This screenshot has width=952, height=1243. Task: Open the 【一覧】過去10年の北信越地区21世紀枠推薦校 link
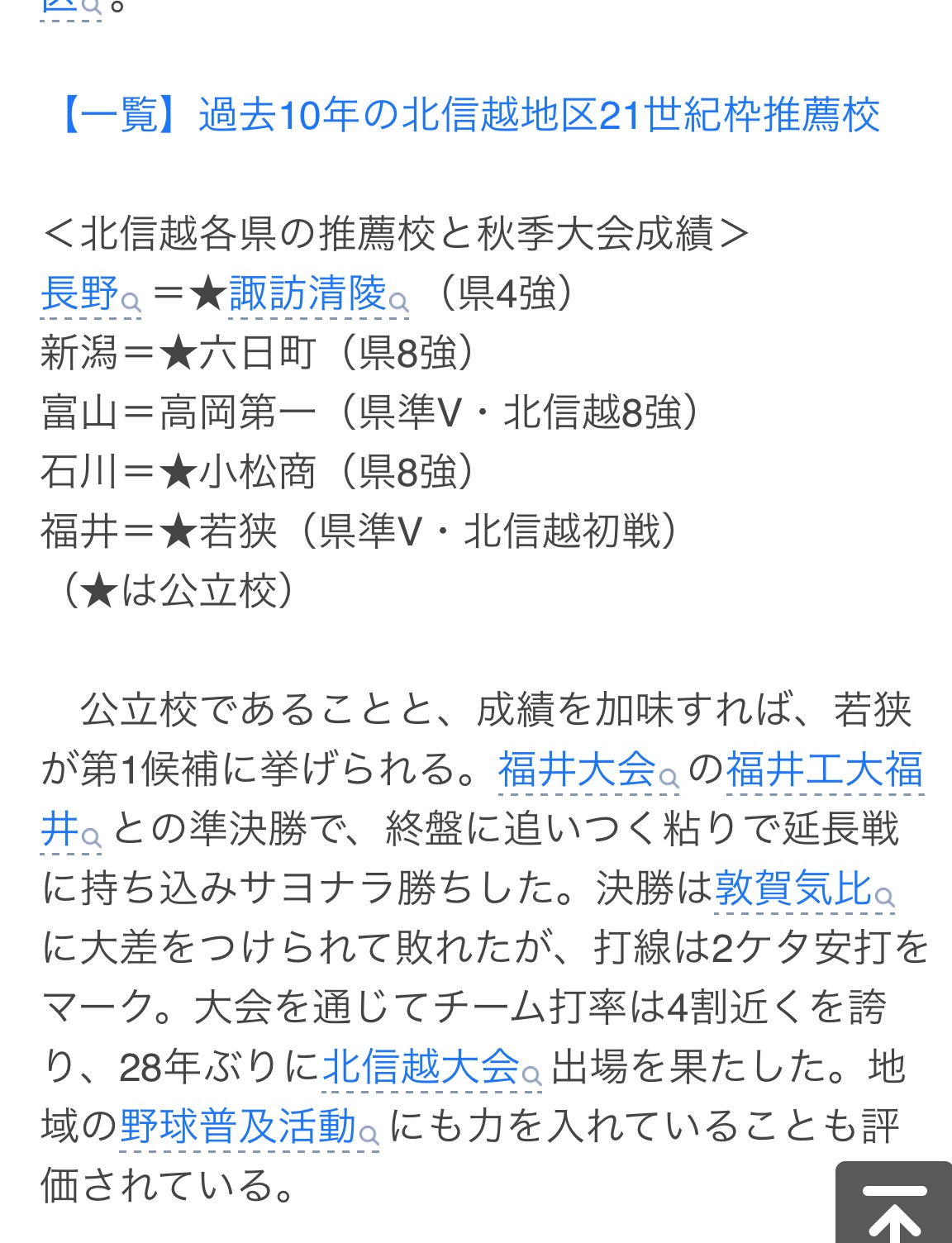(469, 115)
